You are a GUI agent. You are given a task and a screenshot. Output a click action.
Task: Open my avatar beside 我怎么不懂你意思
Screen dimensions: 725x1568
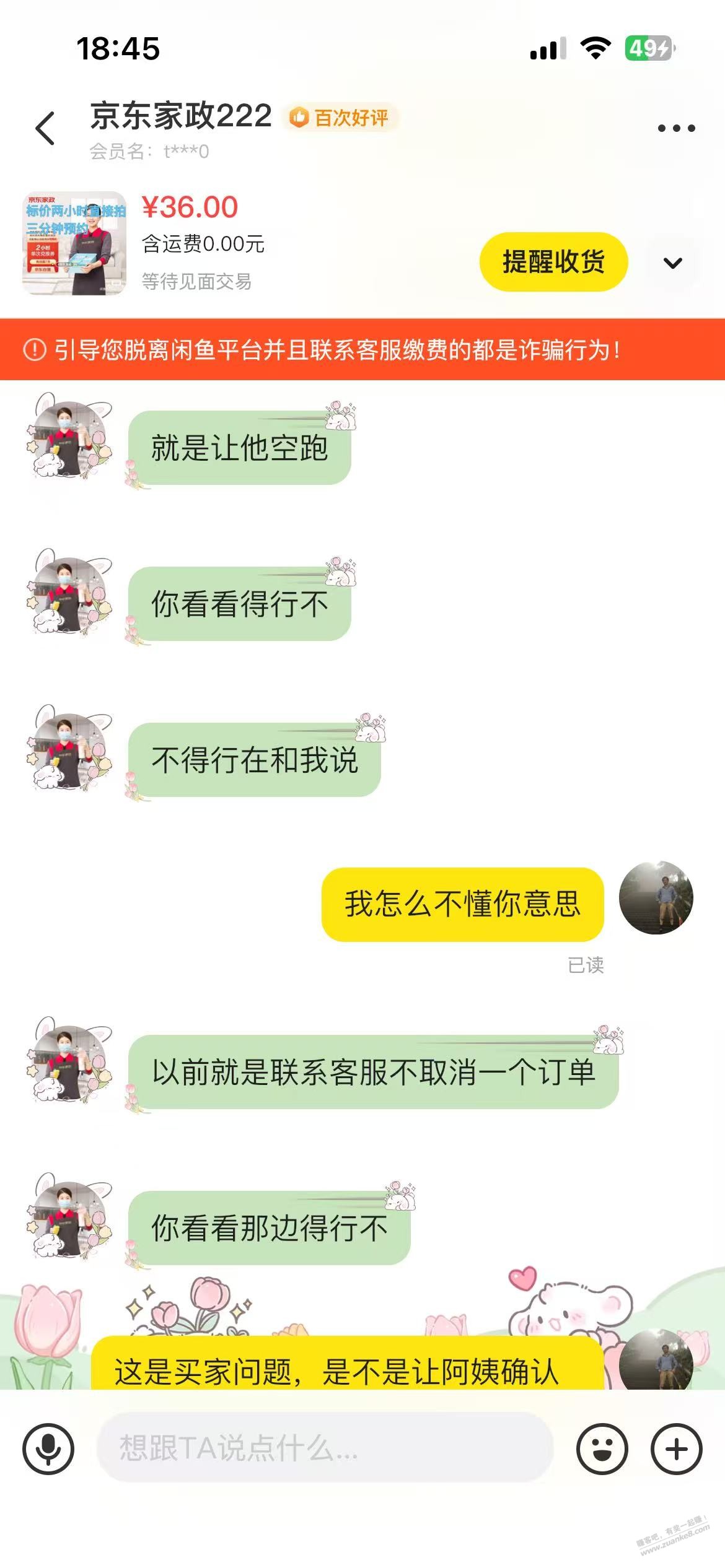click(656, 897)
